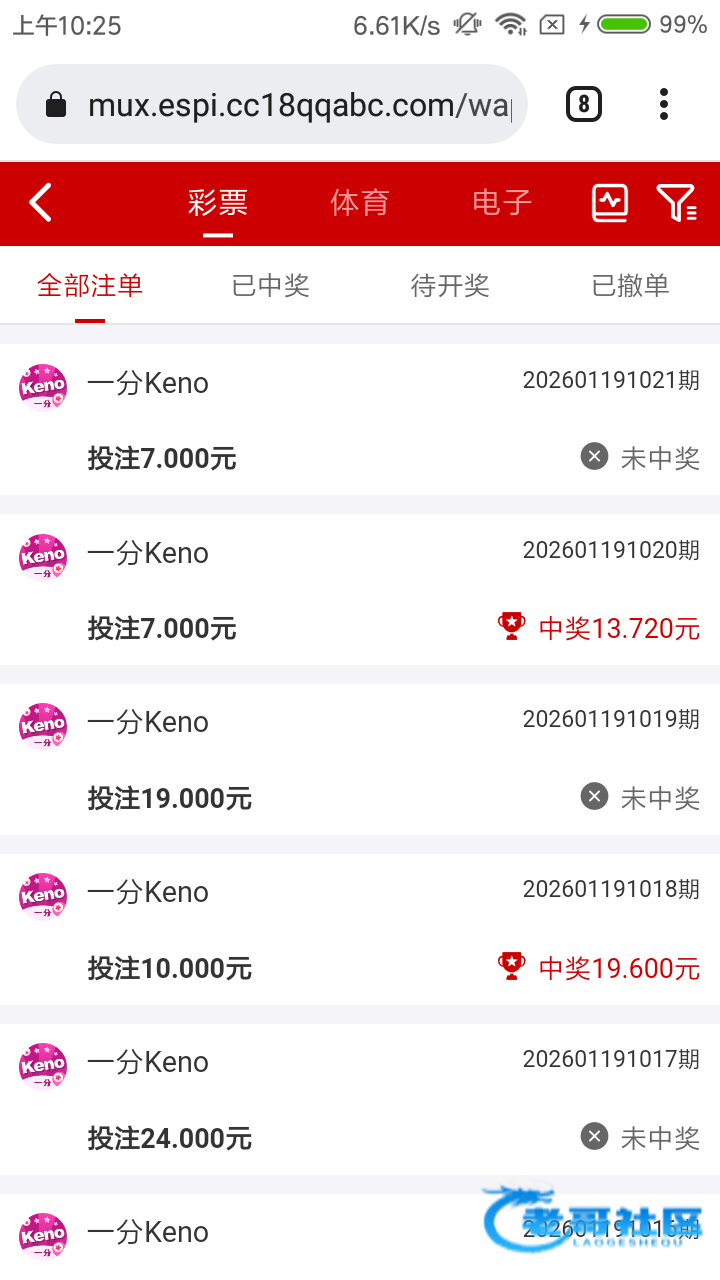Switch to the 电子 tab

502,203
